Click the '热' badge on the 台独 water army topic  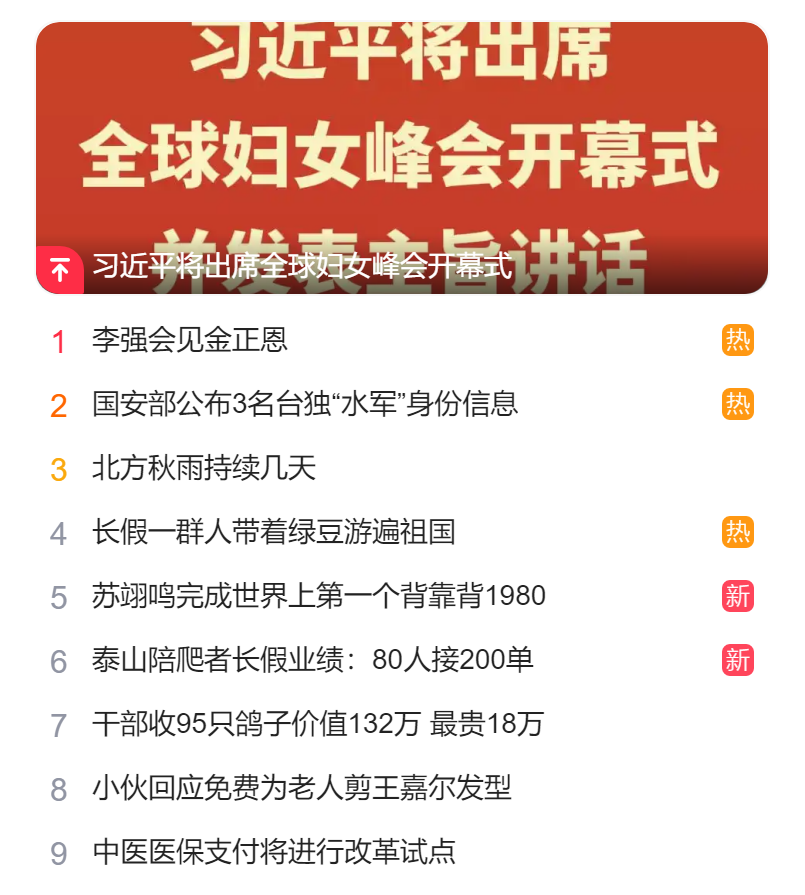click(x=737, y=402)
